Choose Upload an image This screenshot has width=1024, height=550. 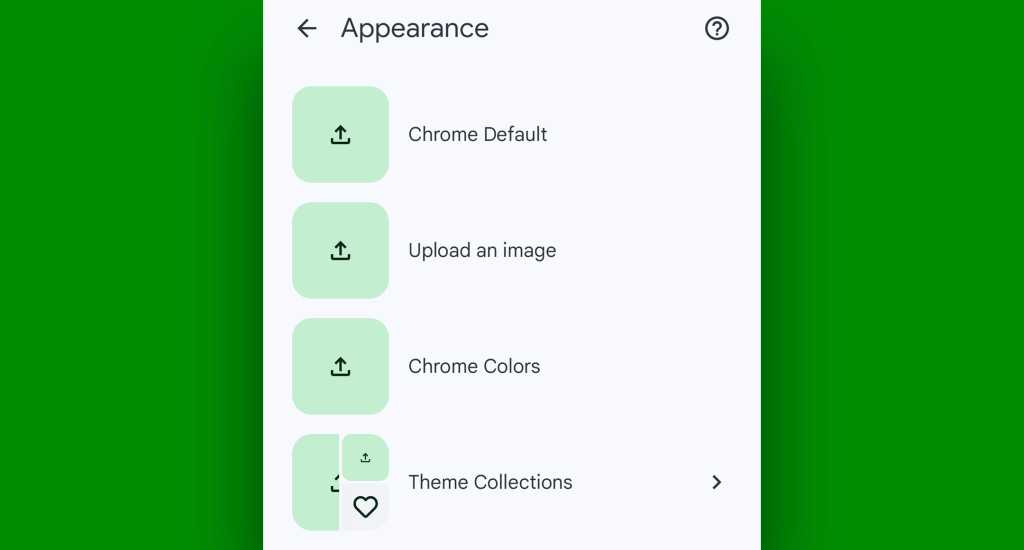pyautogui.click(x=481, y=251)
